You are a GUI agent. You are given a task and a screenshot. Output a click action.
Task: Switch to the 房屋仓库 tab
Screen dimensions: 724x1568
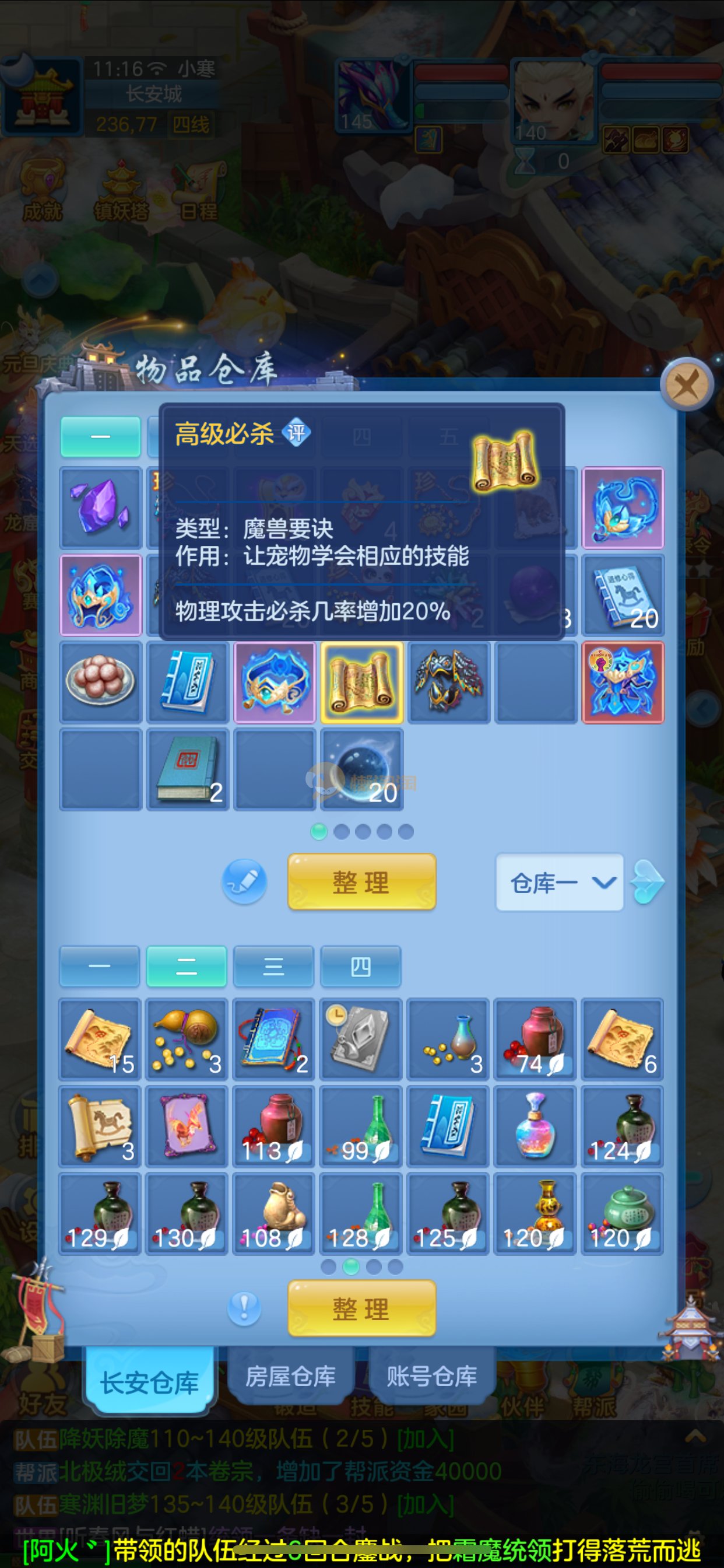290,1376
